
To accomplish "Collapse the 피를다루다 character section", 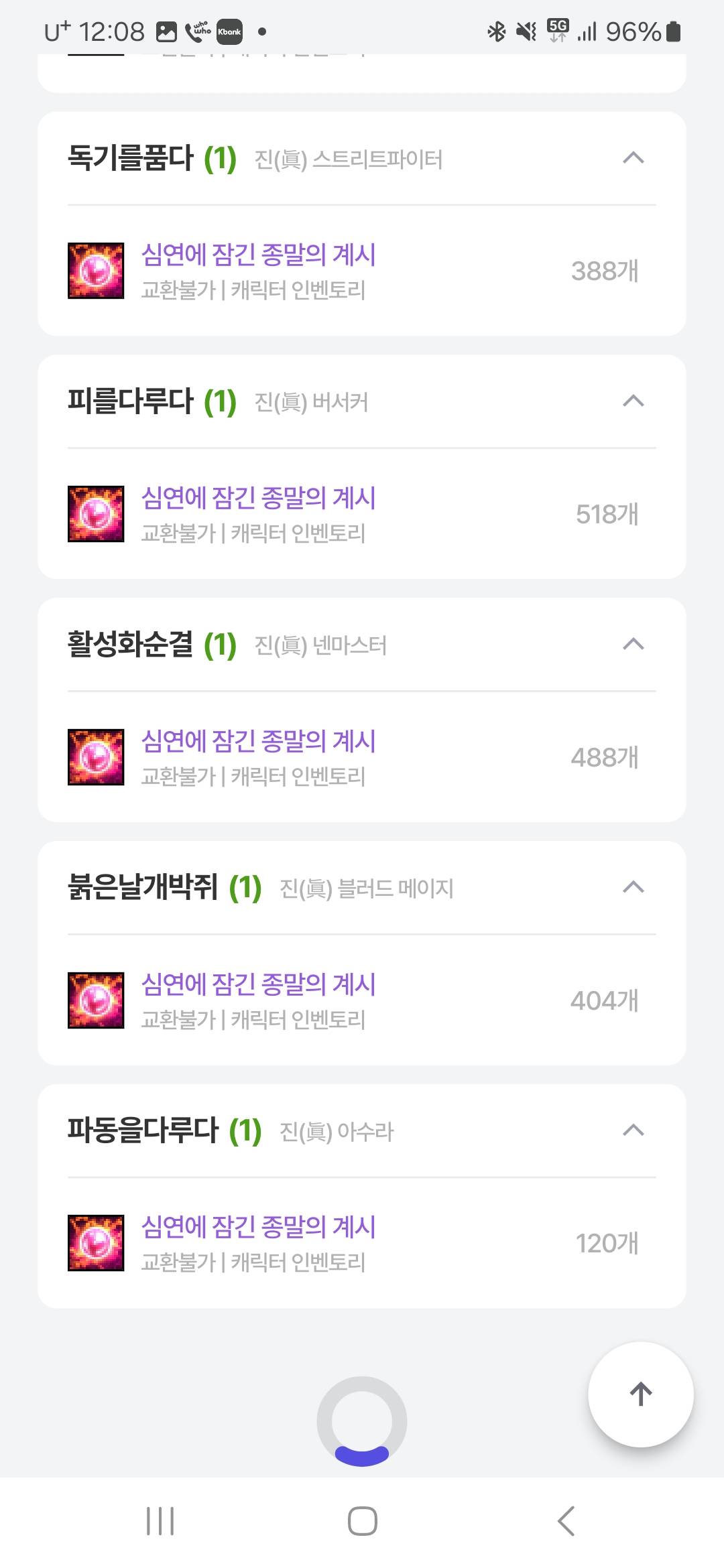I will pyautogui.click(x=633, y=401).
